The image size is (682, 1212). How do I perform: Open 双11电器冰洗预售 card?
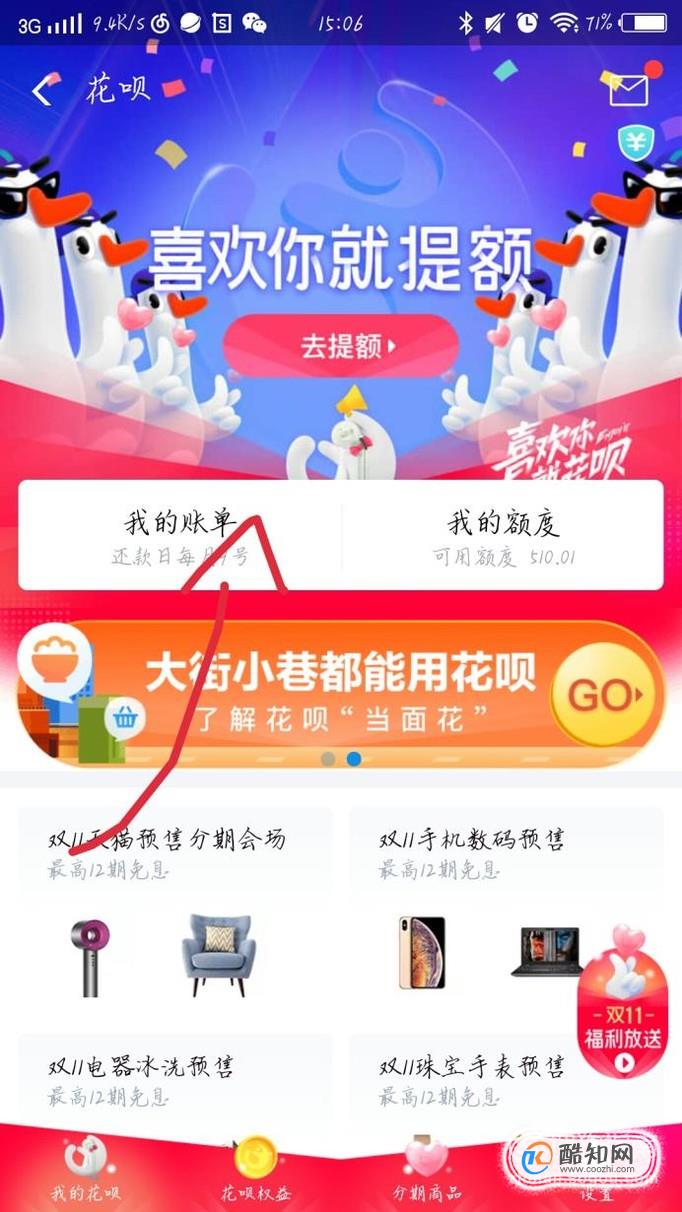(x=175, y=1078)
